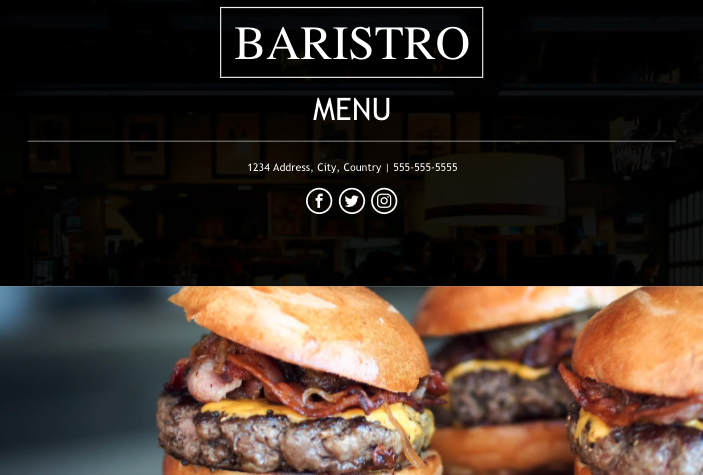Open the Facebook page icon
The width and height of the screenshot is (703, 475).
coord(319,201)
